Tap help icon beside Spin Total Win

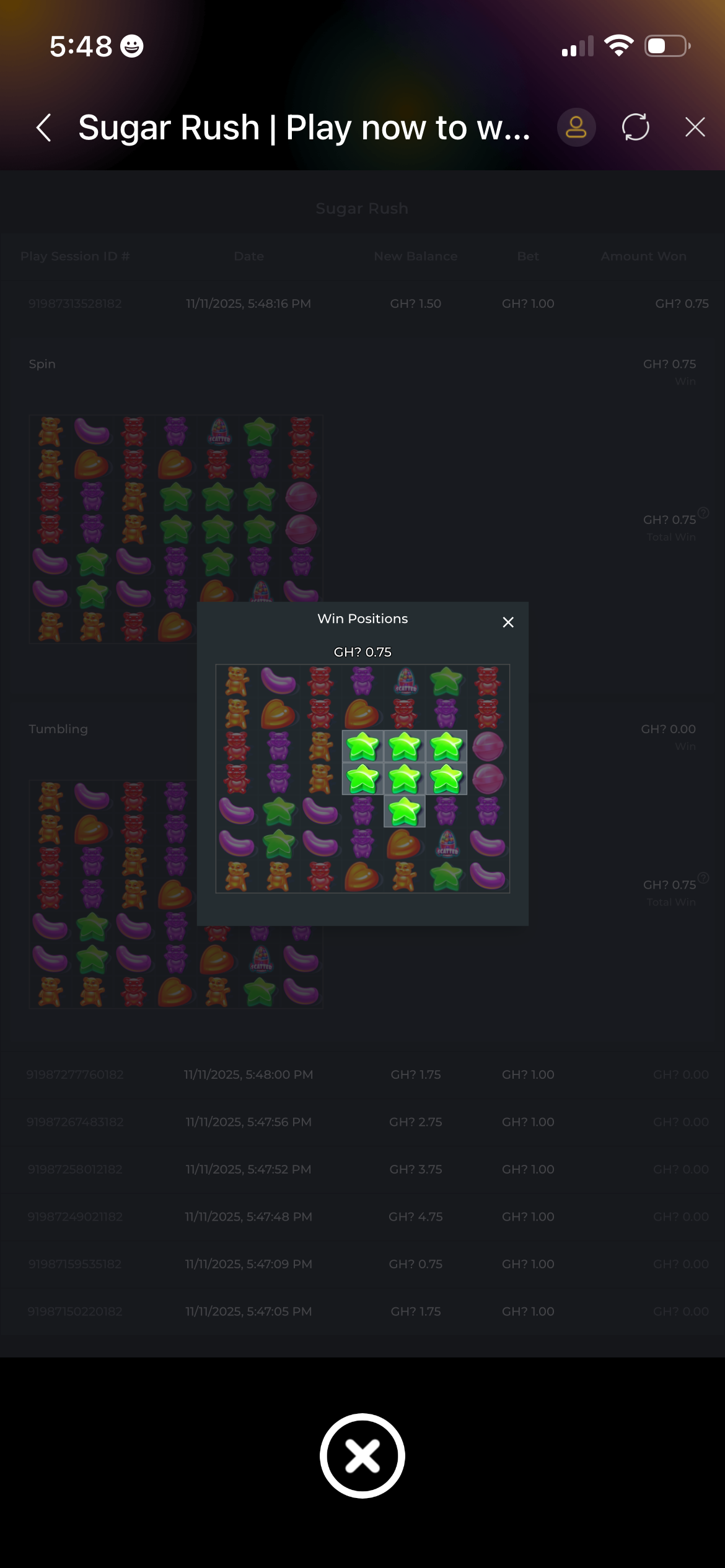pyautogui.click(x=703, y=513)
